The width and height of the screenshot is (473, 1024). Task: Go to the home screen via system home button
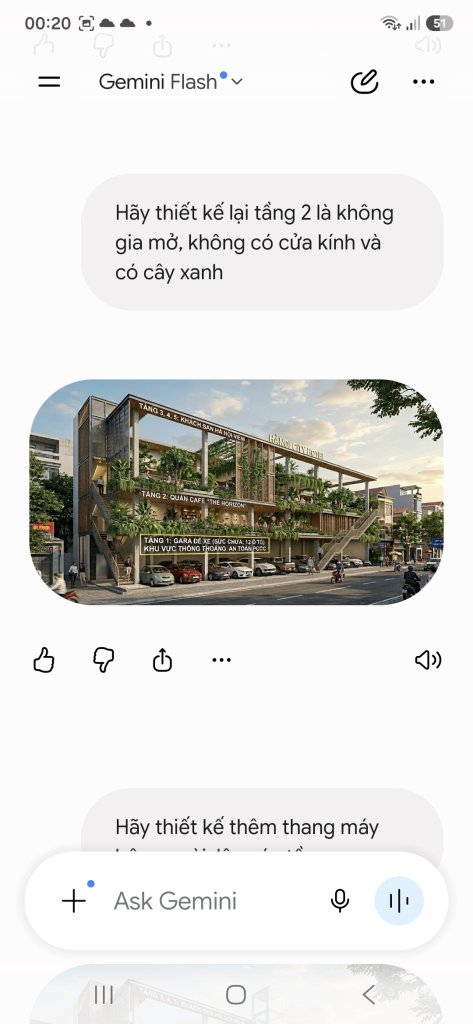pyautogui.click(x=236, y=995)
